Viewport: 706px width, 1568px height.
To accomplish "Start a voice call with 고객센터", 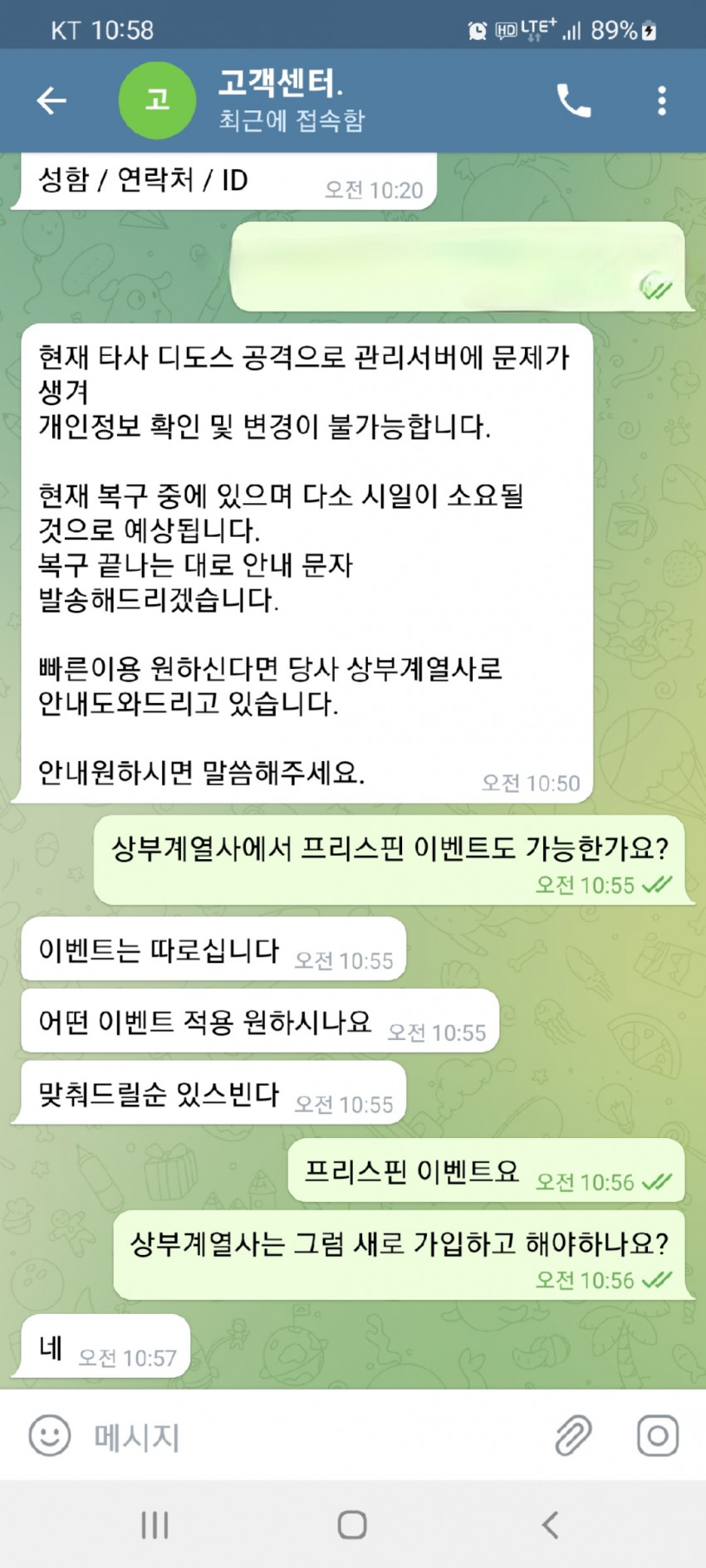I will tap(574, 100).
